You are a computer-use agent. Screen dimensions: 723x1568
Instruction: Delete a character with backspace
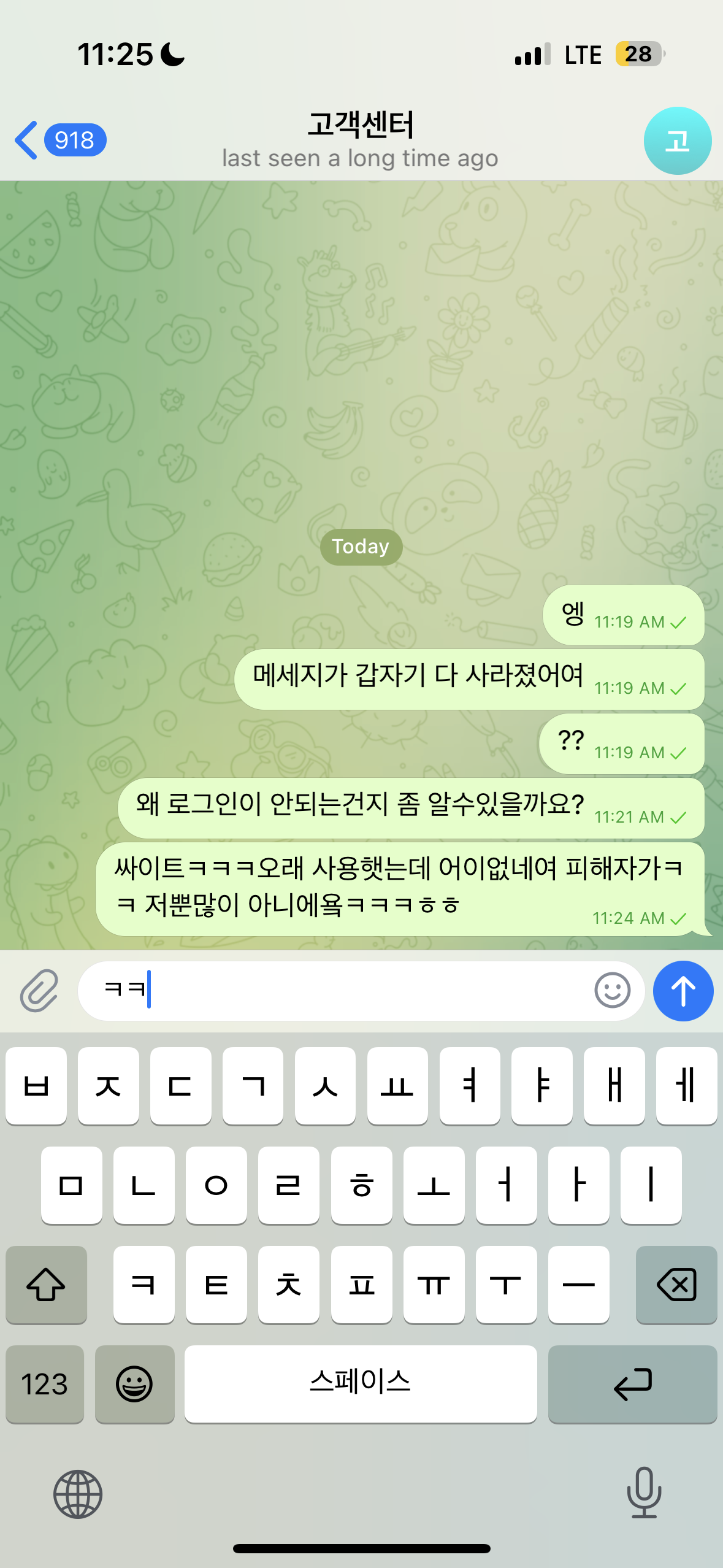[676, 1285]
